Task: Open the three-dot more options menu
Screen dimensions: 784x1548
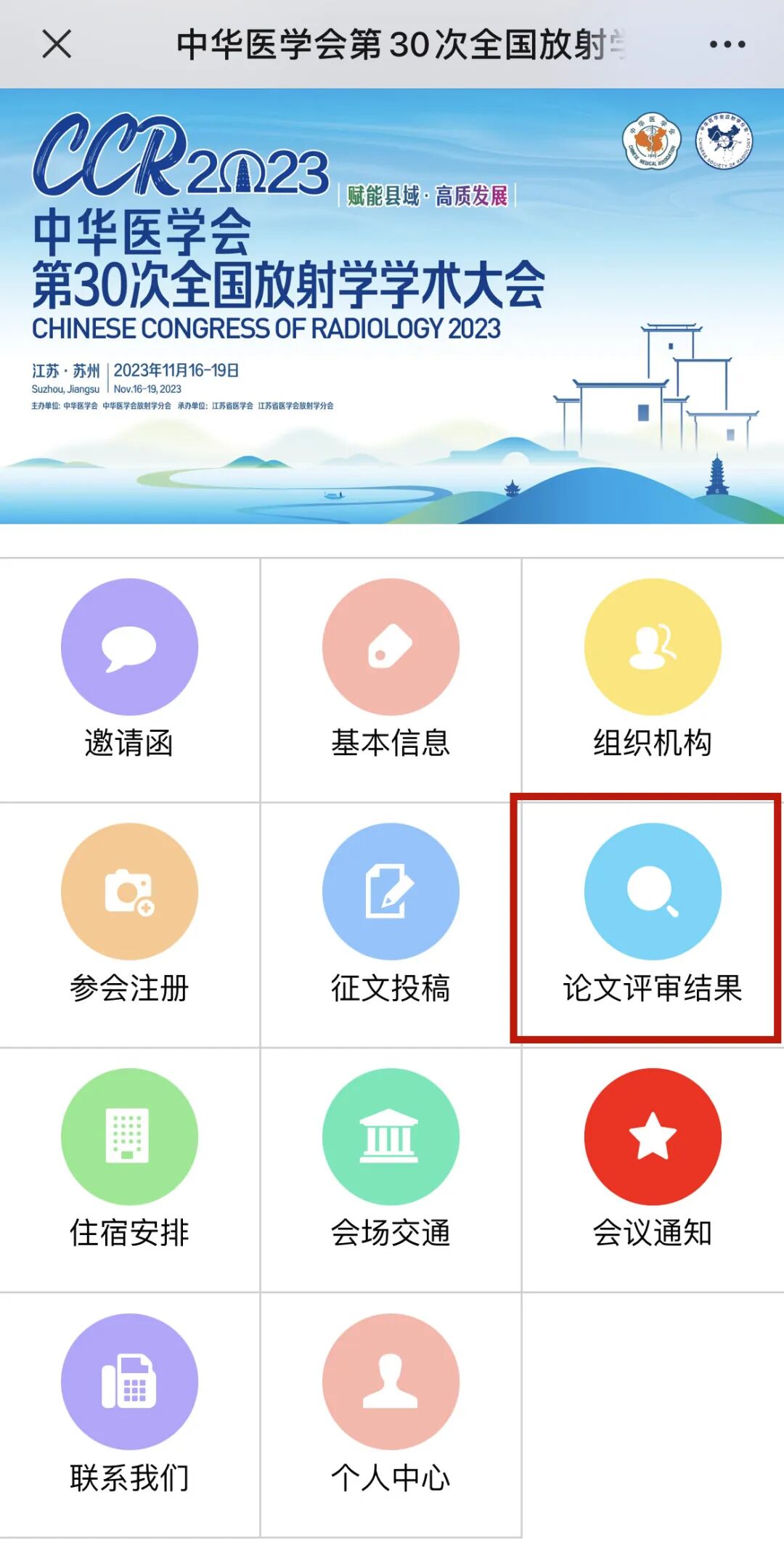Action: click(x=727, y=44)
